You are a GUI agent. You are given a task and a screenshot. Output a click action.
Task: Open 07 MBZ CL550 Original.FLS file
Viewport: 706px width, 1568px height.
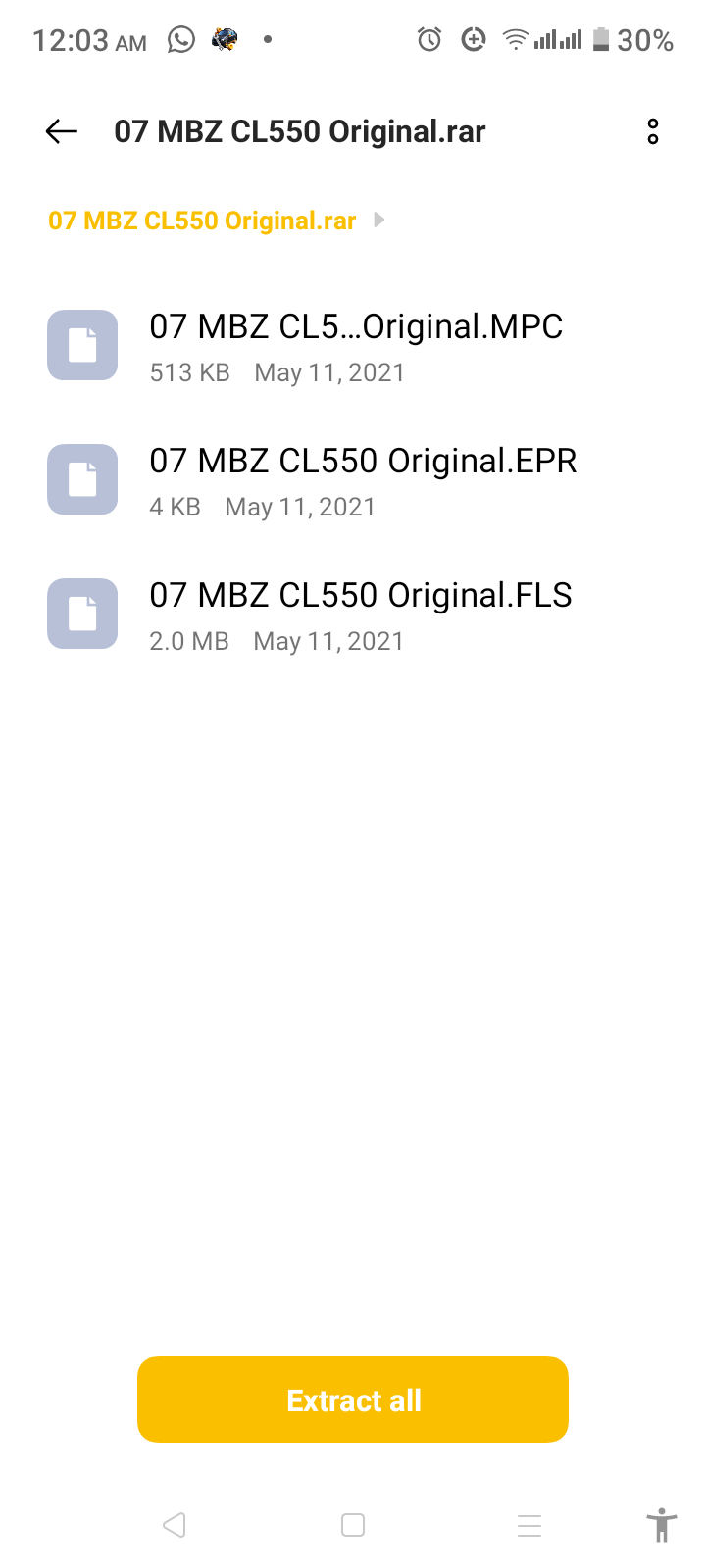click(x=360, y=614)
